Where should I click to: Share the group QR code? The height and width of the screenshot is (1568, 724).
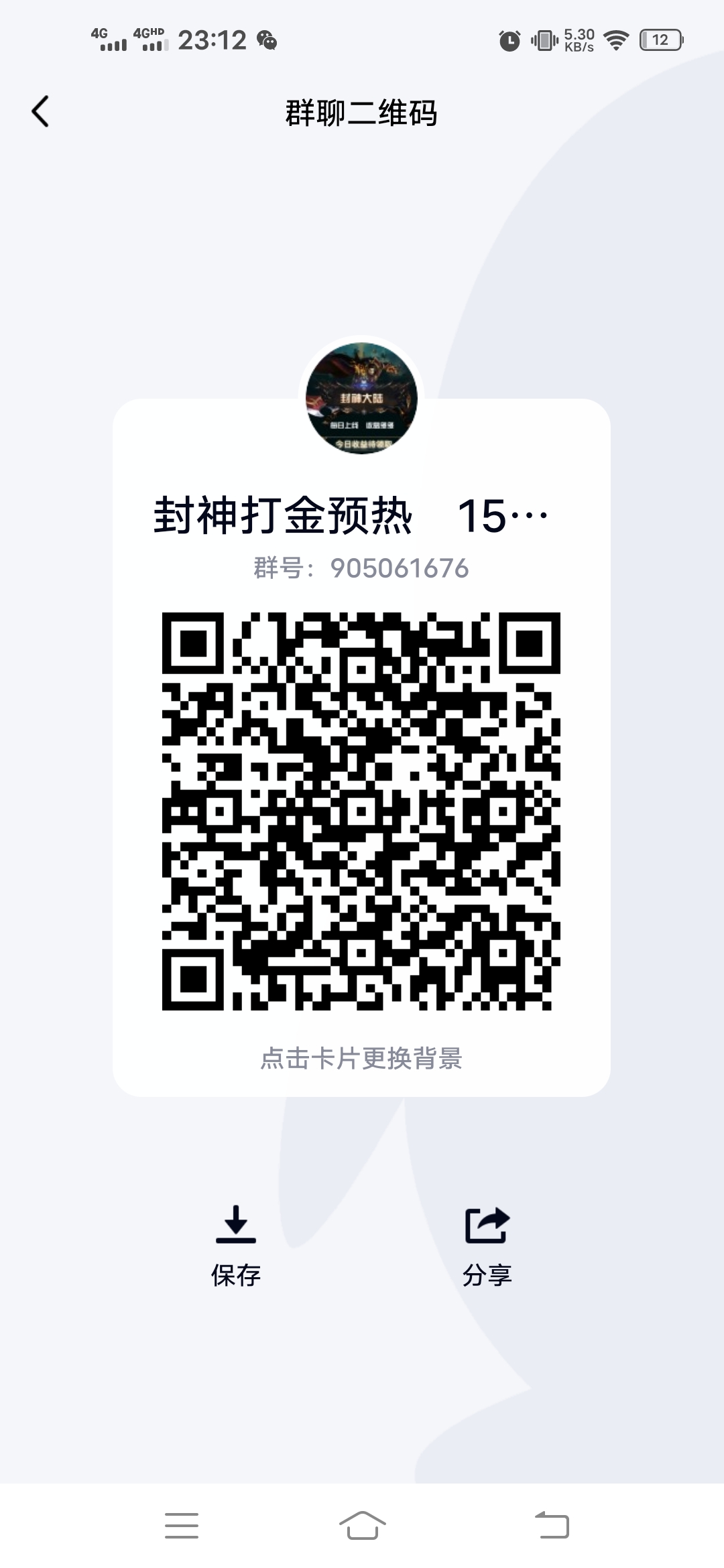pos(487,1245)
